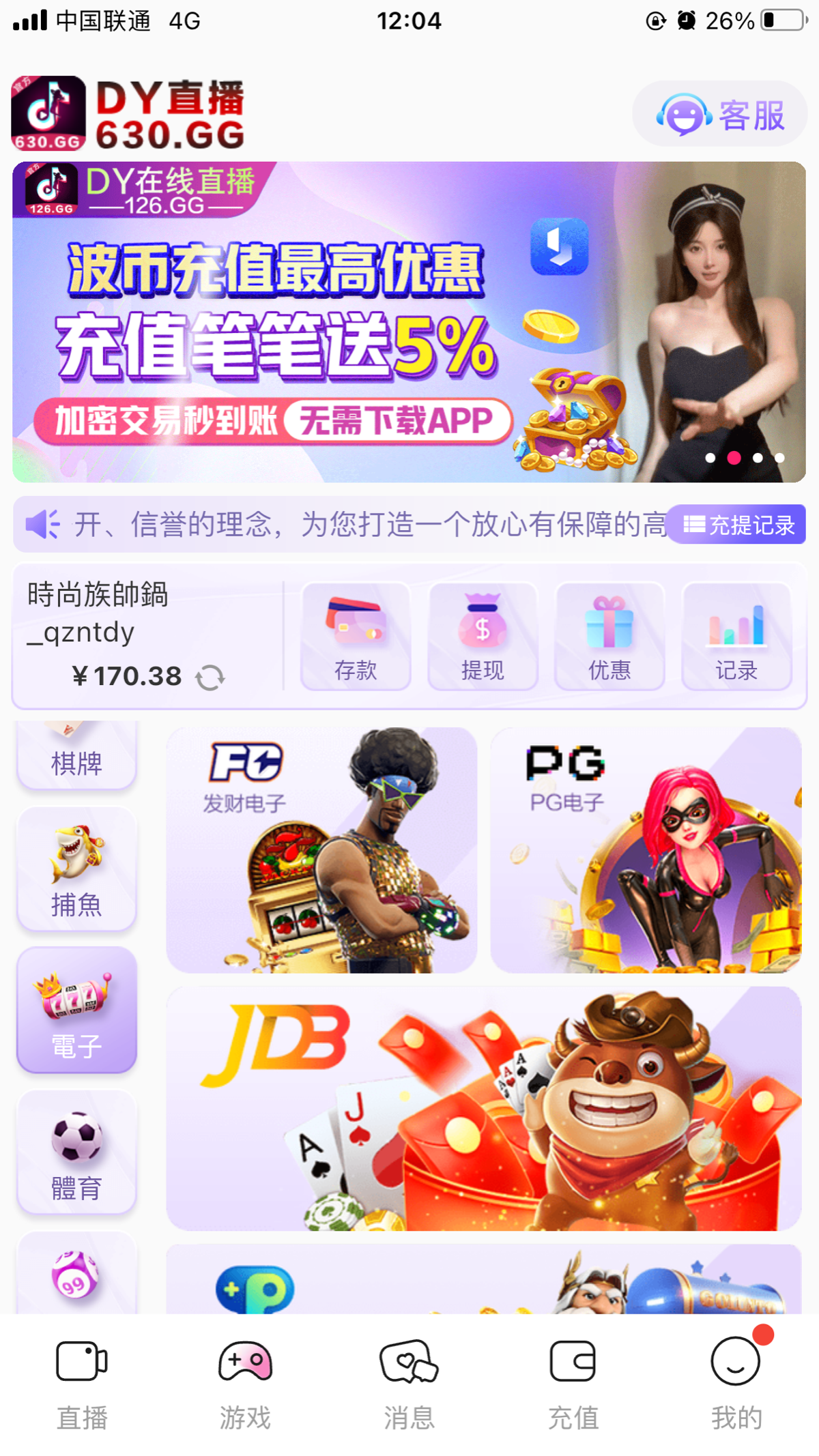
Task: View 优惠 promotions
Action: pyautogui.click(x=609, y=637)
